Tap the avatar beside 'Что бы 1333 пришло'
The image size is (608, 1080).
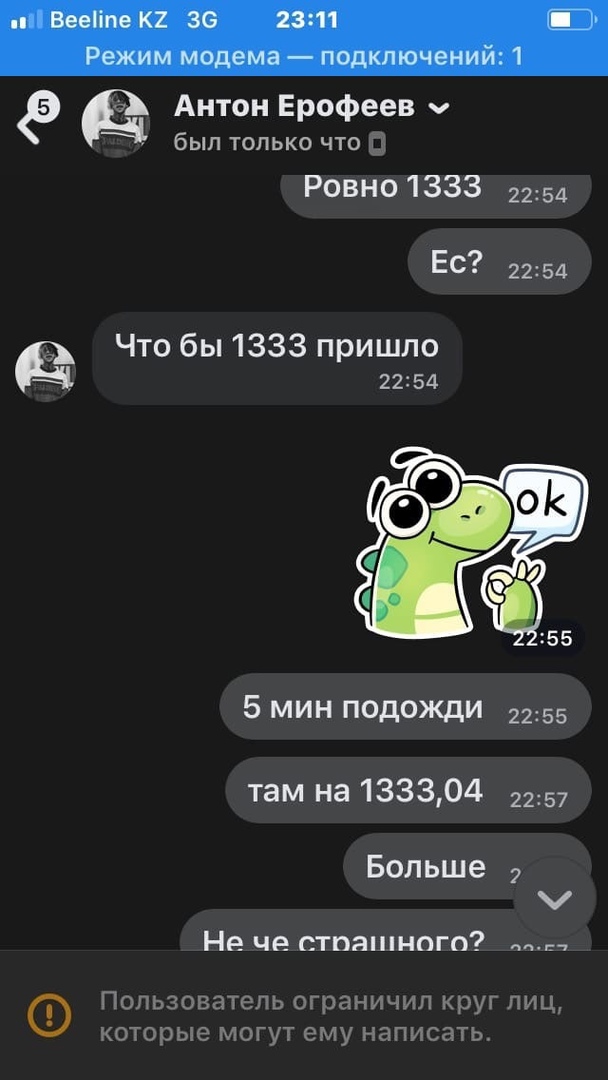45,372
